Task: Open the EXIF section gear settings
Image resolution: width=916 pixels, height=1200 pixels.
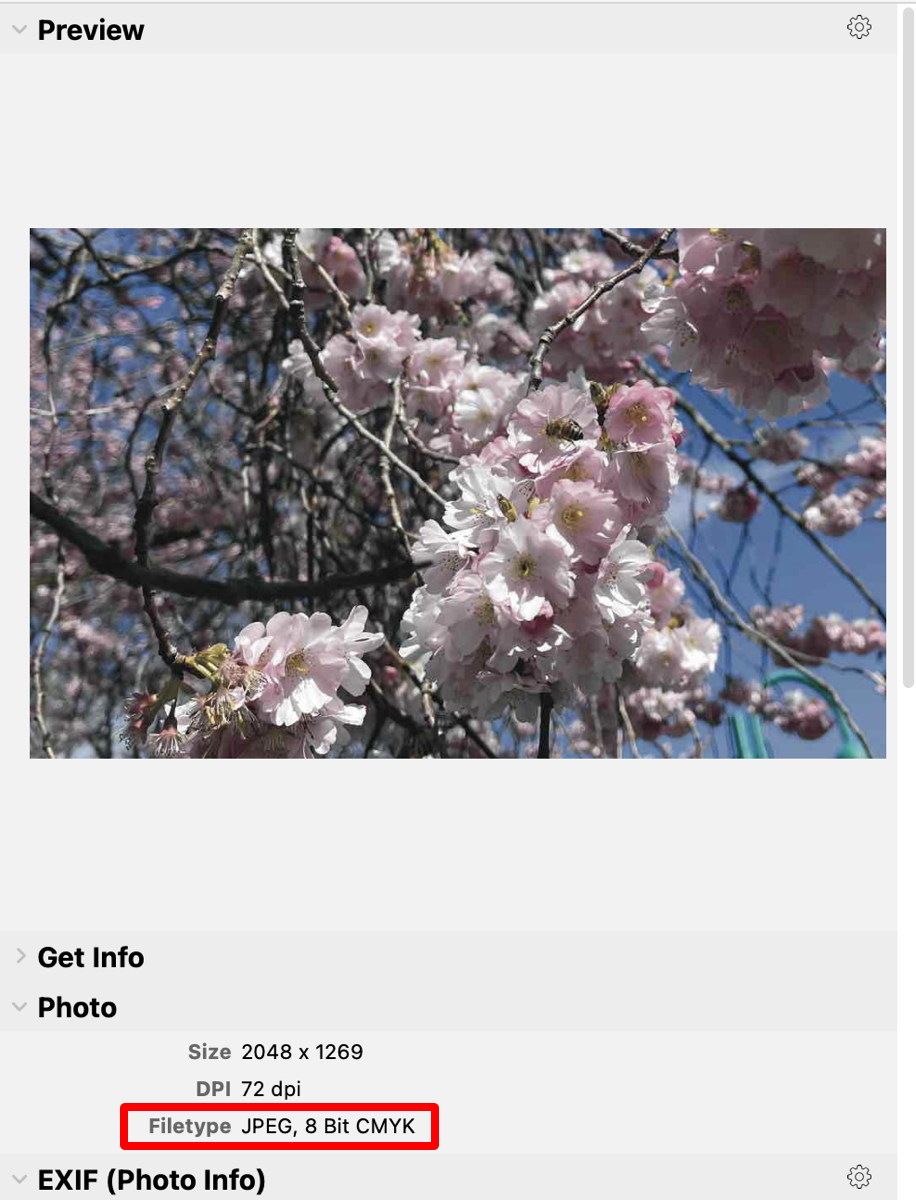Action: coord(858,1176)
